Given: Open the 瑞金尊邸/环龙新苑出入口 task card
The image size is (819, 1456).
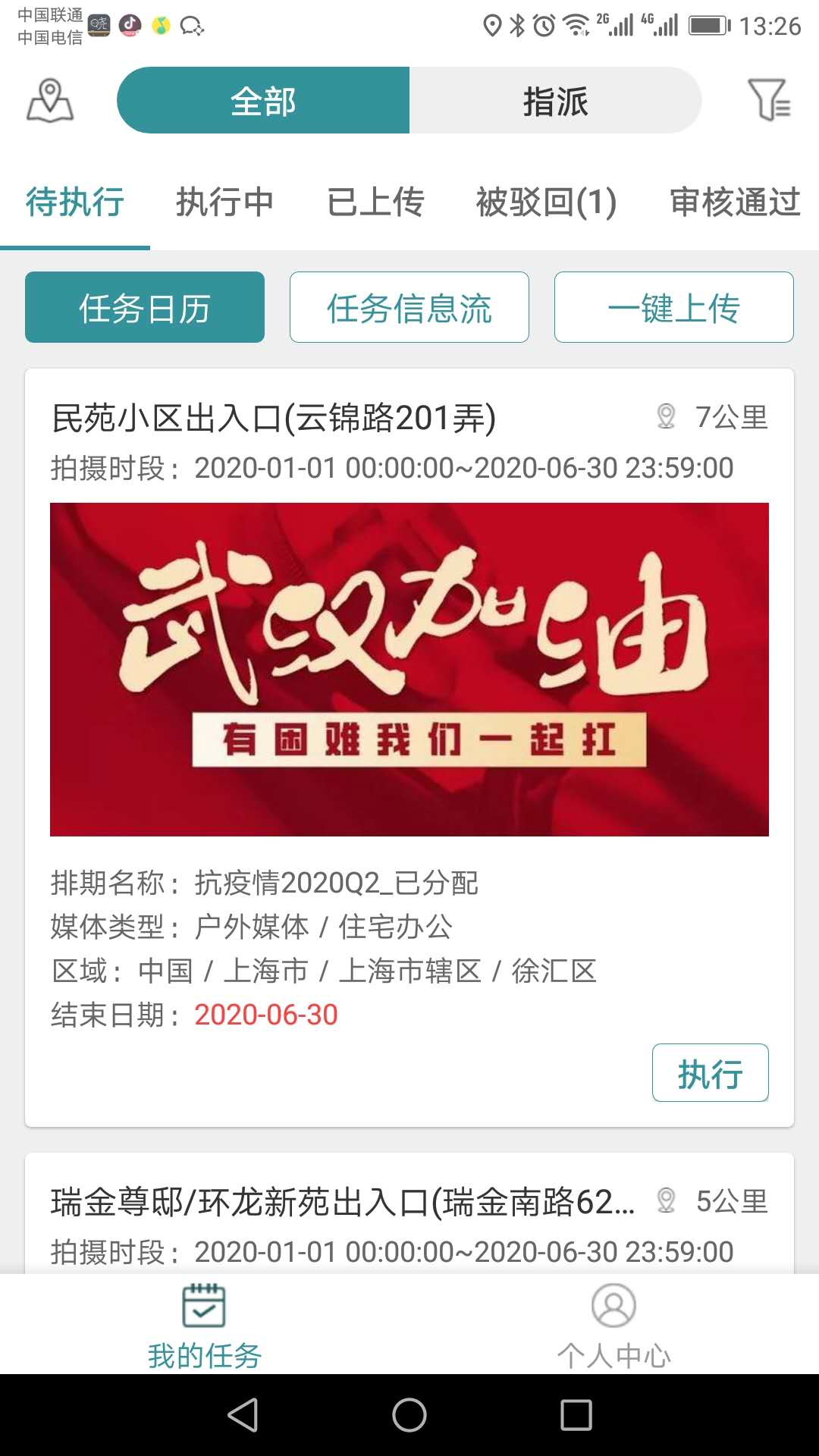Looking at the screenshot, I should coord(409,1213).
